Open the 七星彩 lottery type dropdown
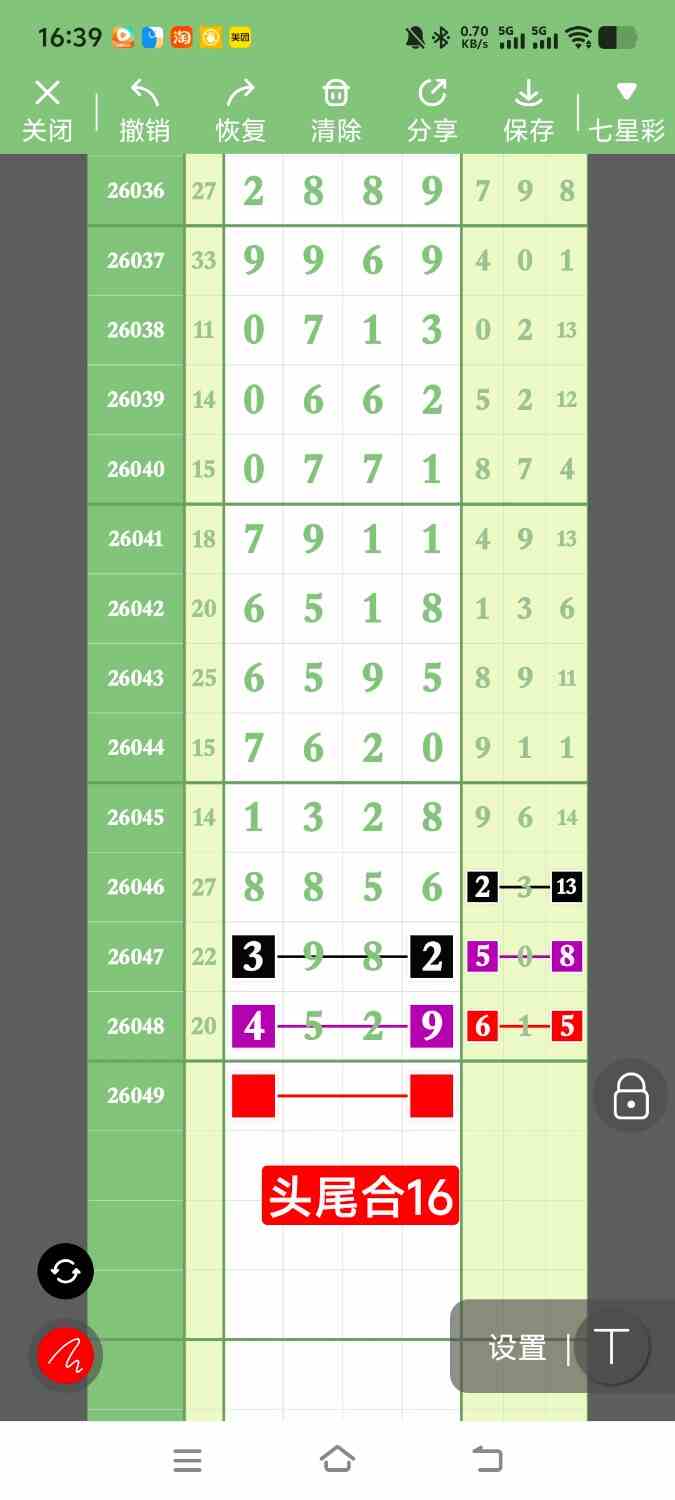The width and height of the screenshot is (675, 1500). click(627, 111)
